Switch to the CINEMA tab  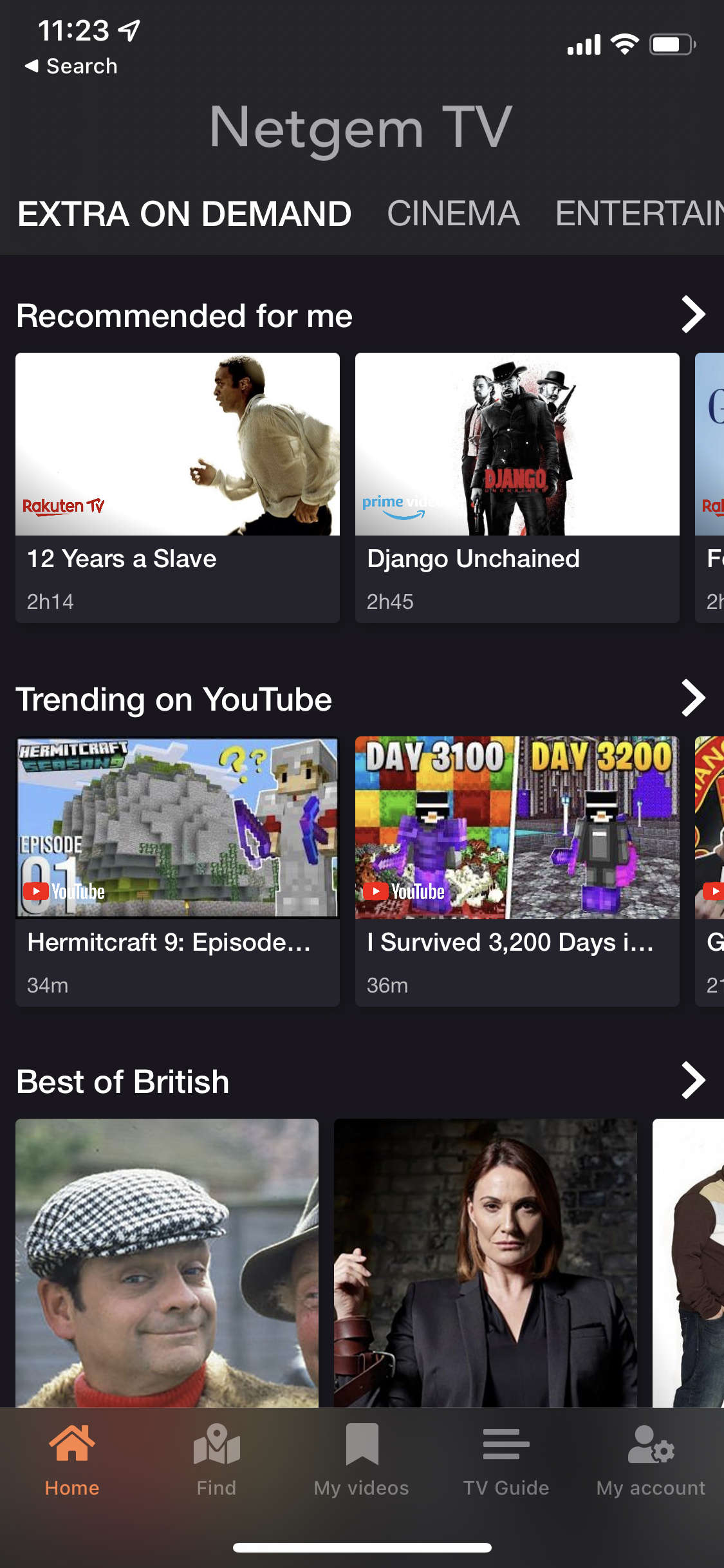click(453, 214)
